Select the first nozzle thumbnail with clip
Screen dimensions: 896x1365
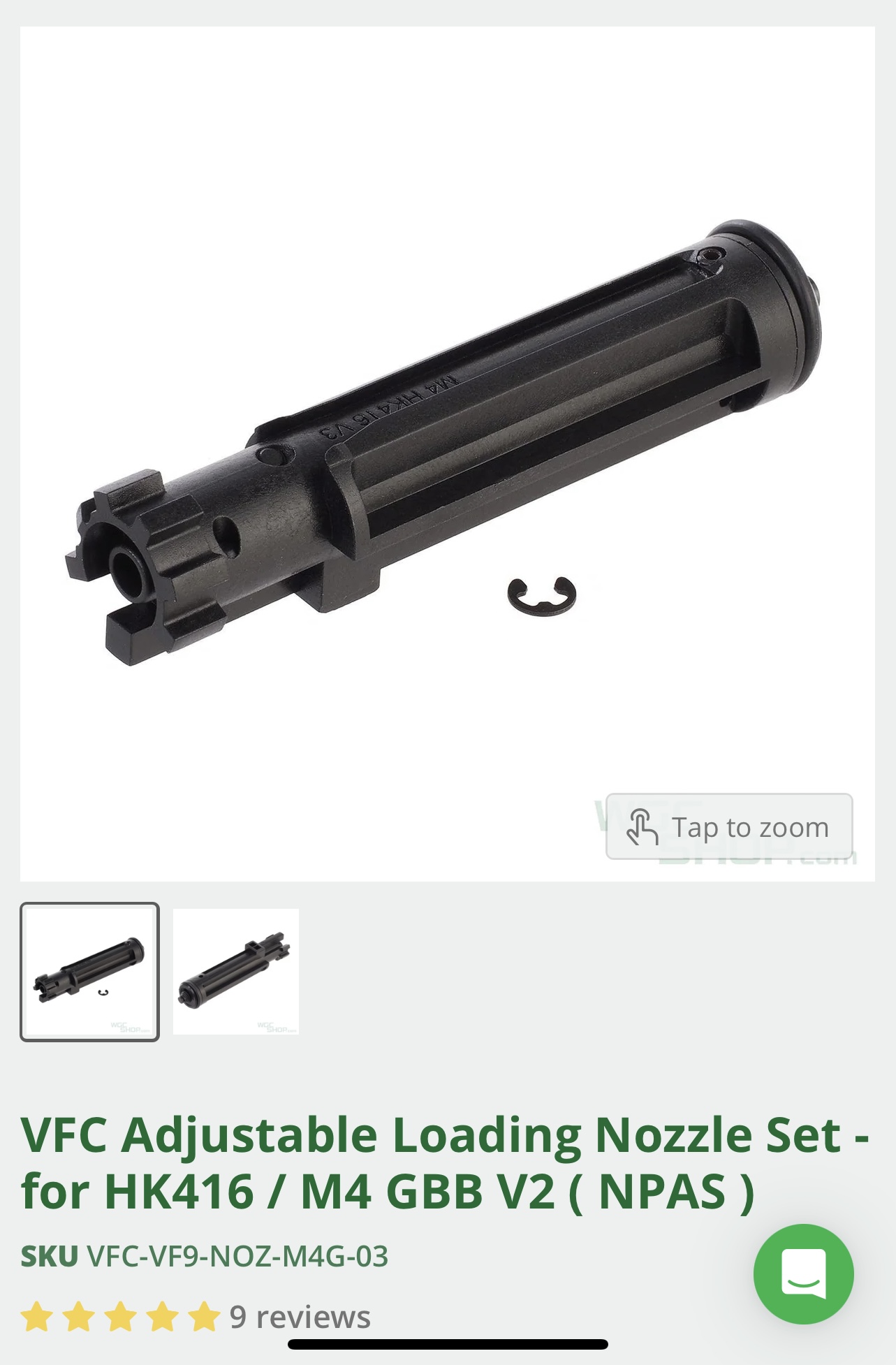click(89, 972)
